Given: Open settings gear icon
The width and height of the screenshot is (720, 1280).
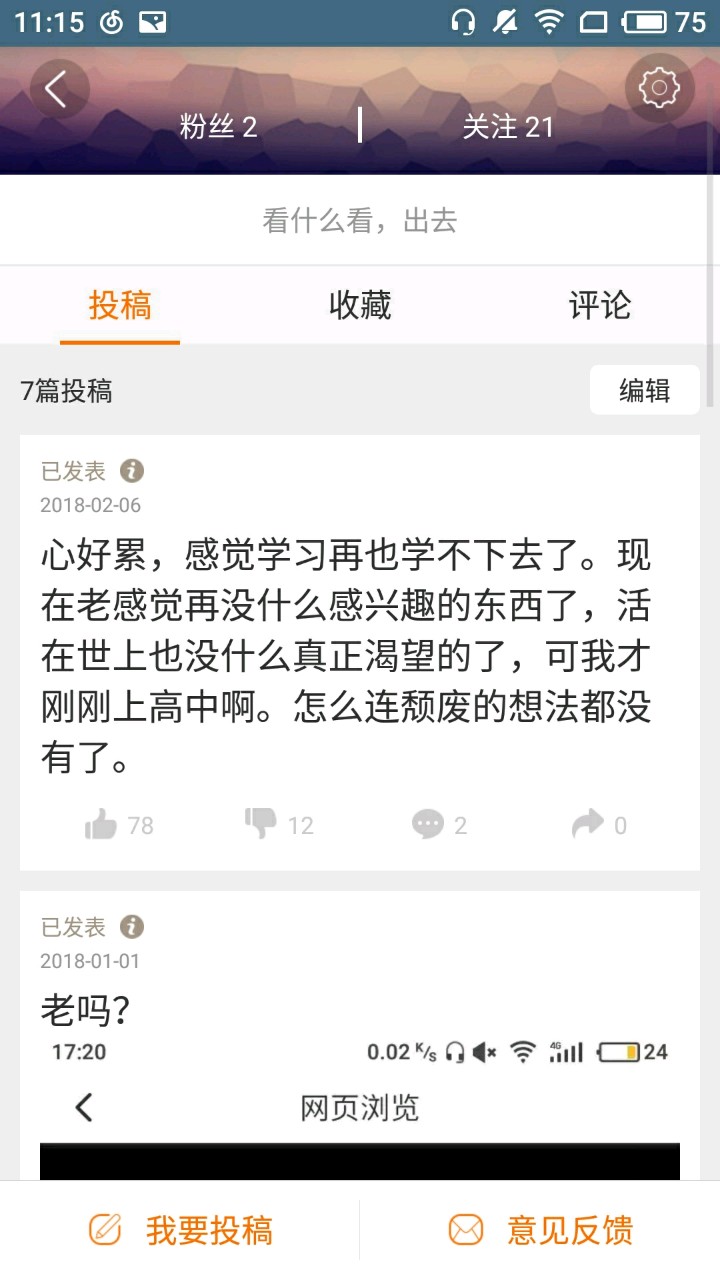Looking at the screenshot, I should [658, 89].
